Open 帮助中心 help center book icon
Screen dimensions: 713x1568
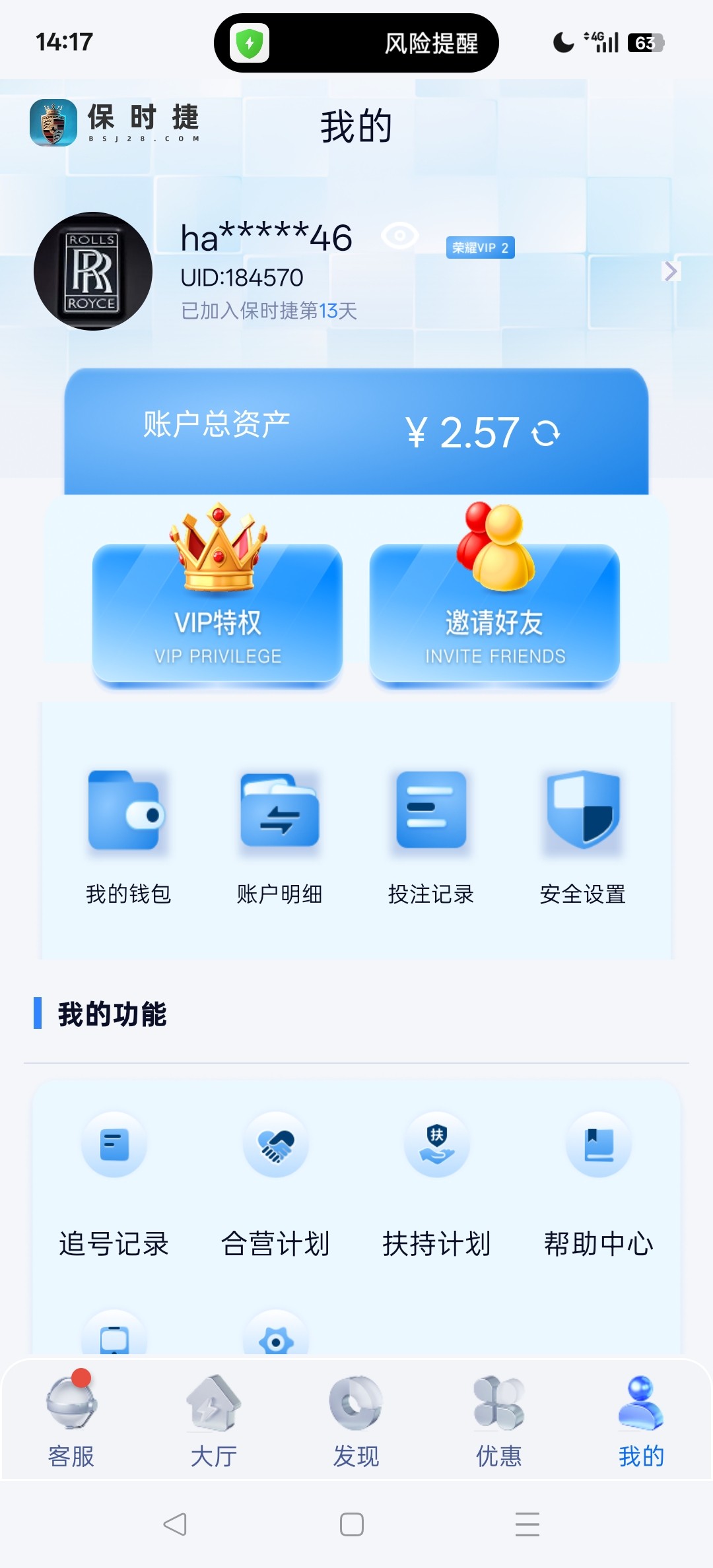[598, 1146]
